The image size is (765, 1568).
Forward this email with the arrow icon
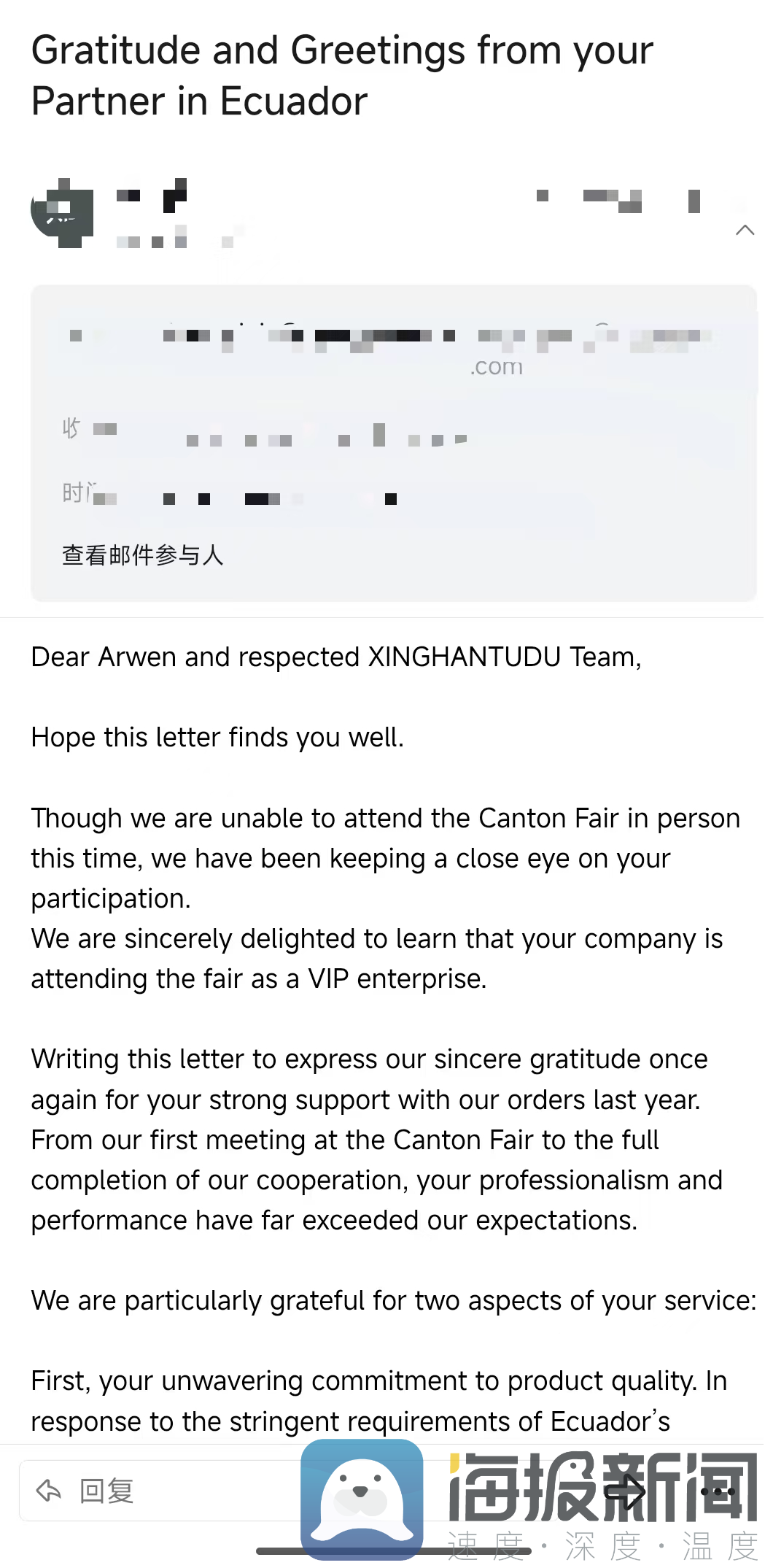pyautogui.click(x=626, y=1491)
